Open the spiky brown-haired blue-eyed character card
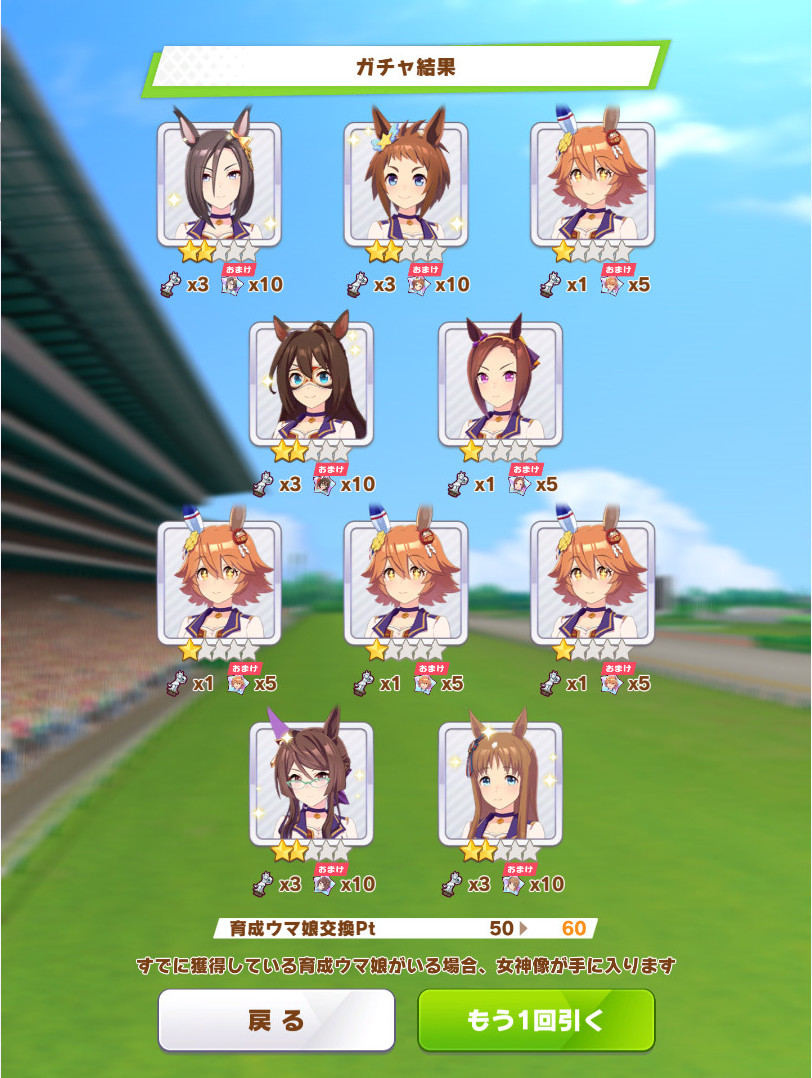The image size is (812, 1078). tap(406, 184)
